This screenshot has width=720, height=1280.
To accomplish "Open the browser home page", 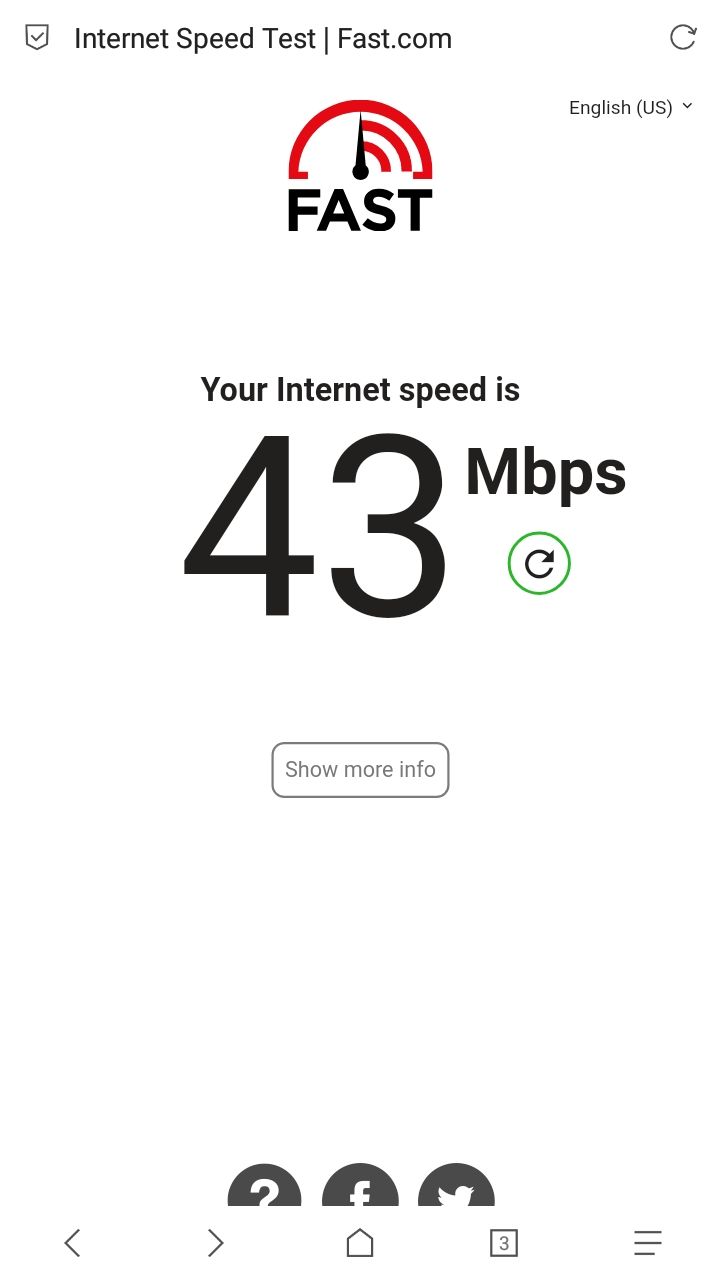I will pos(360,1243).
